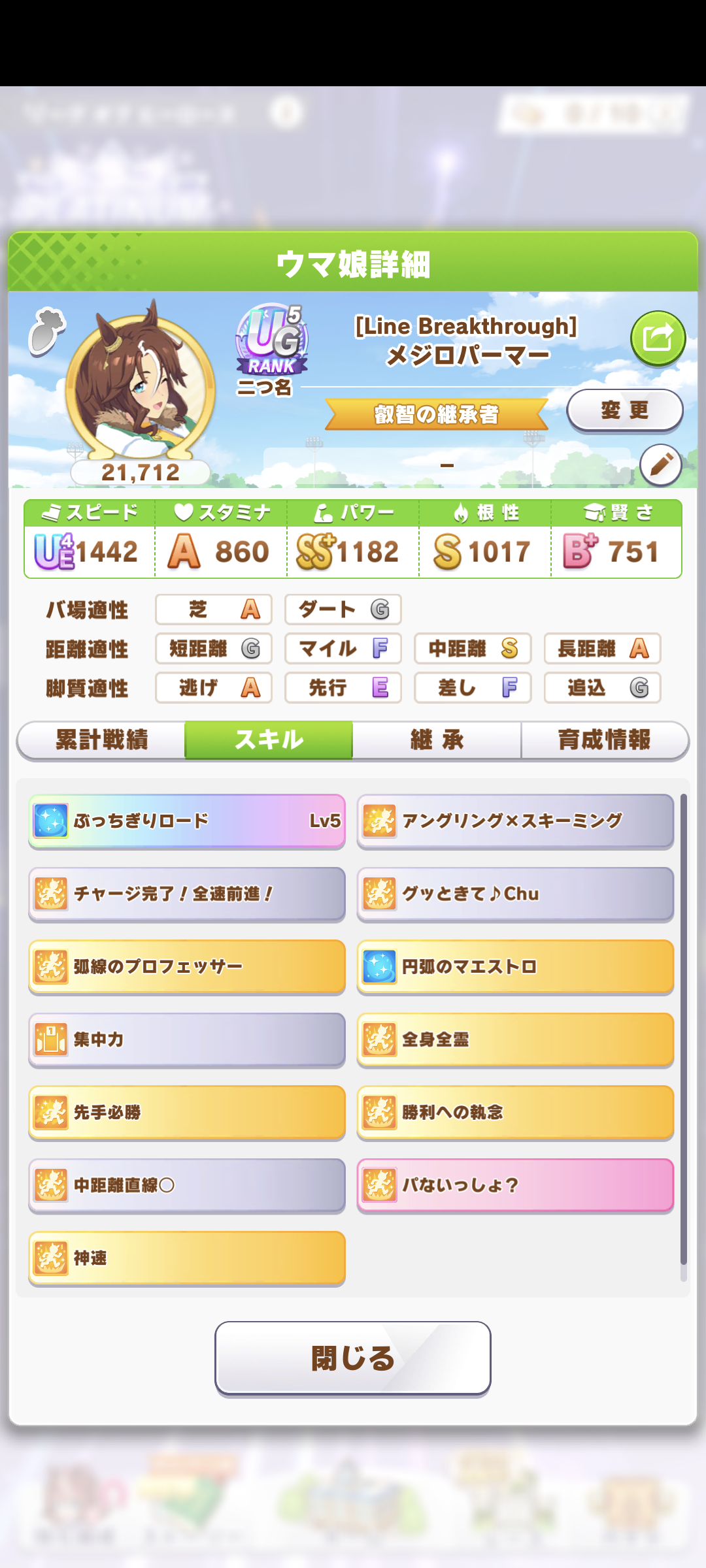Screen dimensions: 706x1568
Task: Tap the 全身全霊 skill
Action: 515,1039
